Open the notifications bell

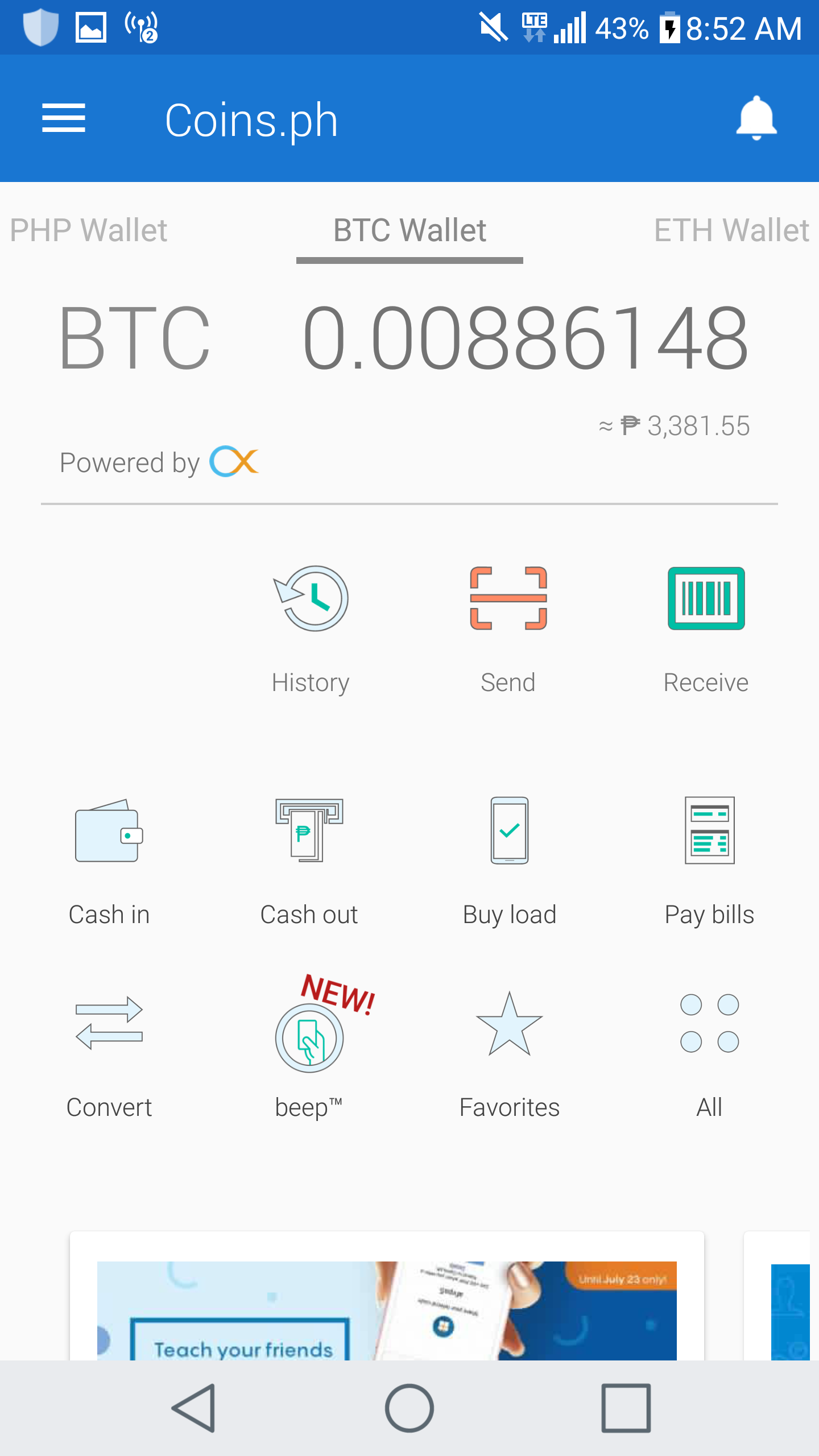click(756, 118)
